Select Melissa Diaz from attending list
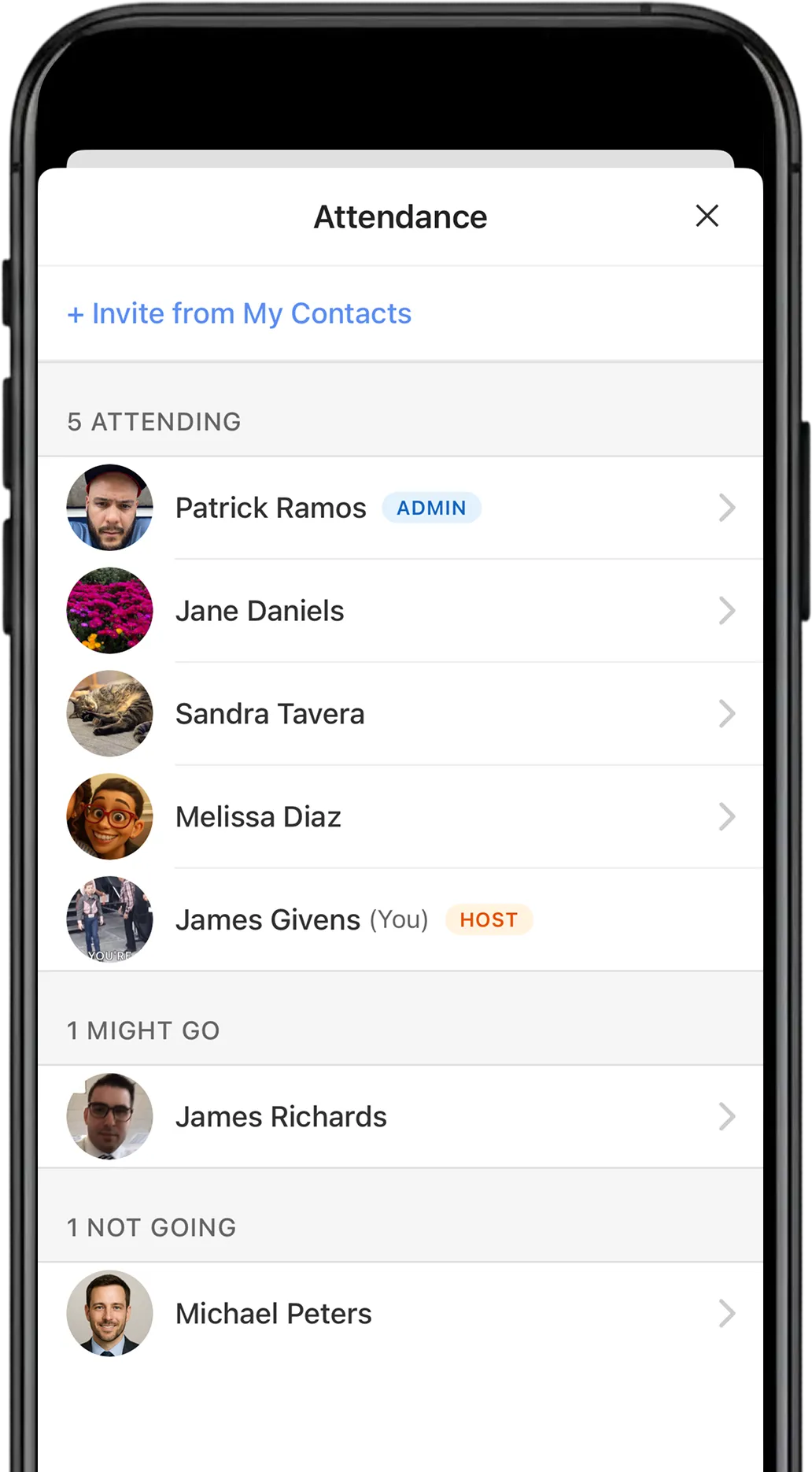 tap(400, 817)
